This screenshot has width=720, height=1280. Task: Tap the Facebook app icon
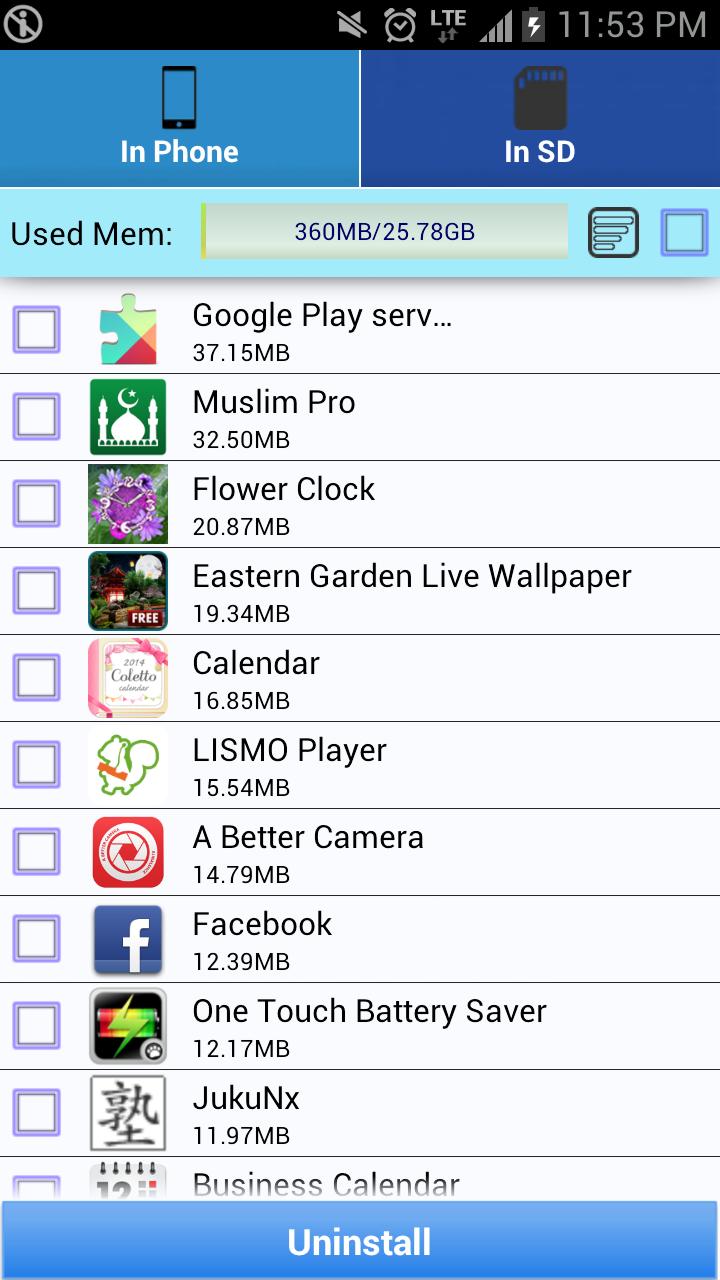tap(128, 939)
